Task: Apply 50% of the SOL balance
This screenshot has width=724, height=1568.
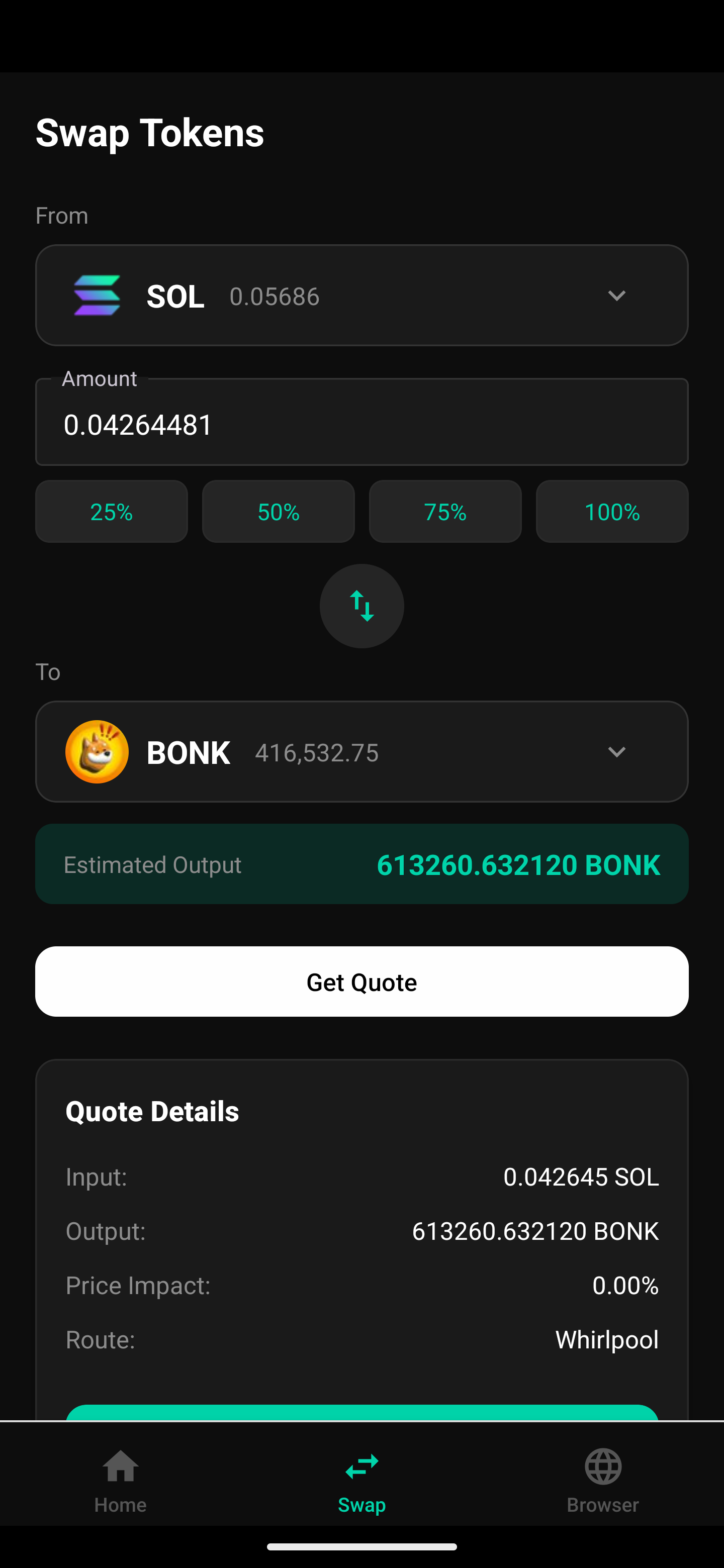Action: (278, 511)
